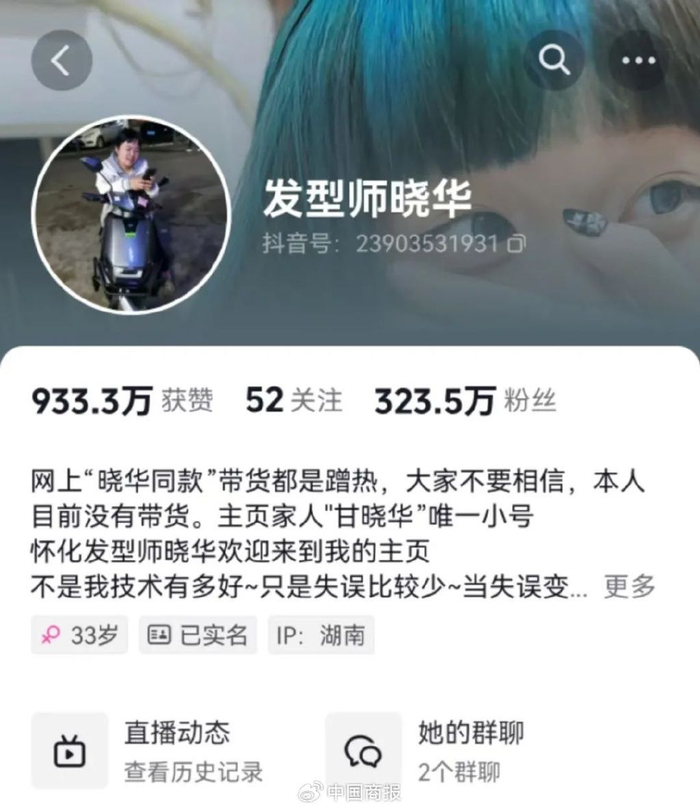Image resolution: width=700 pixels, height=809 pixels.
Task: Copy the 抖音号 with the copy icon
Action: click(x=517, y=244)
